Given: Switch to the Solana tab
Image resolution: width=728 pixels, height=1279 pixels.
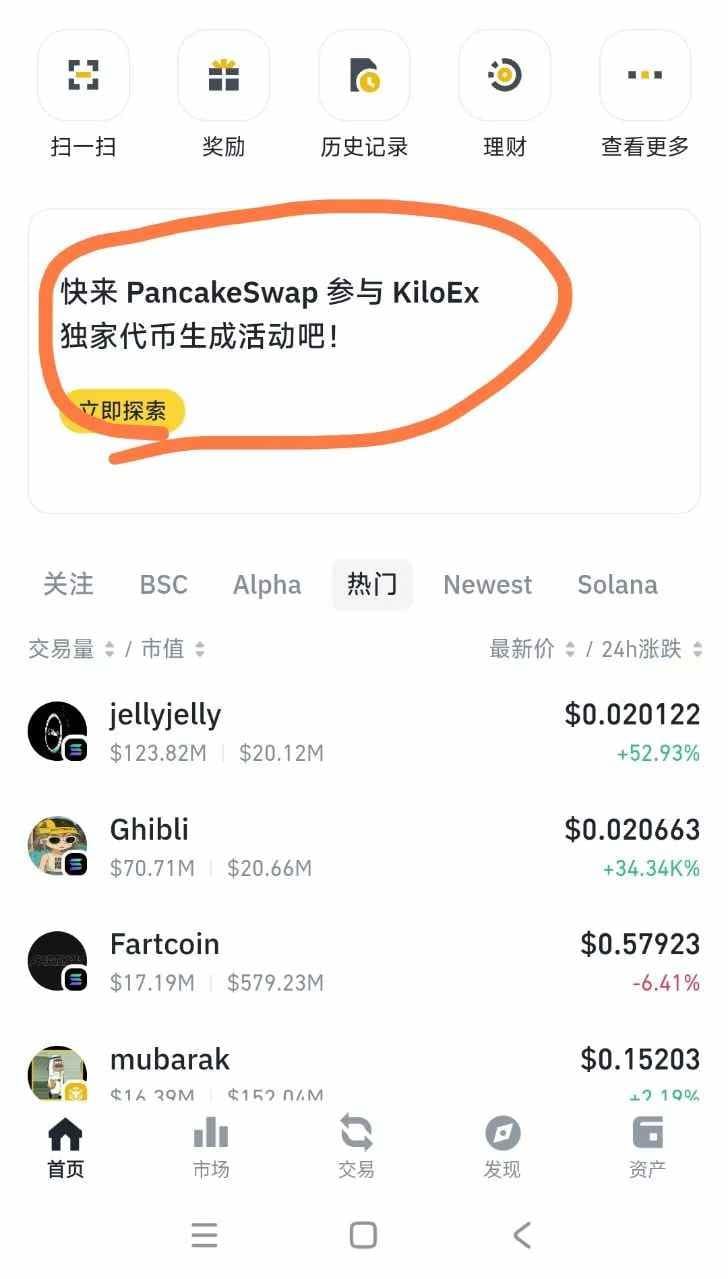Looking at the screenshot, I should point(617,585).
